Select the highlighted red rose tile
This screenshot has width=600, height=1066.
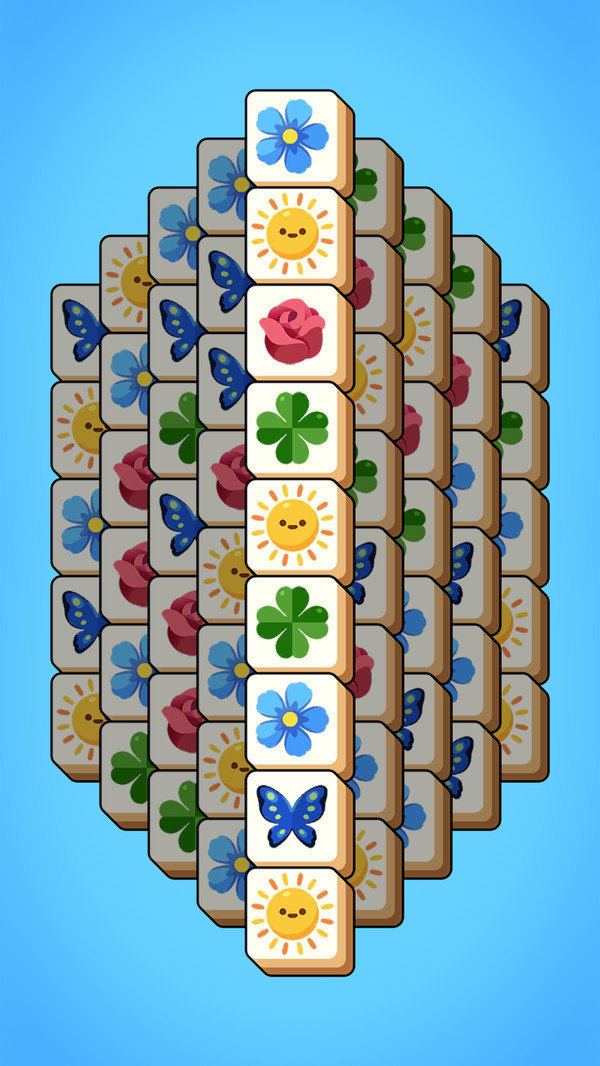[292, 330]
